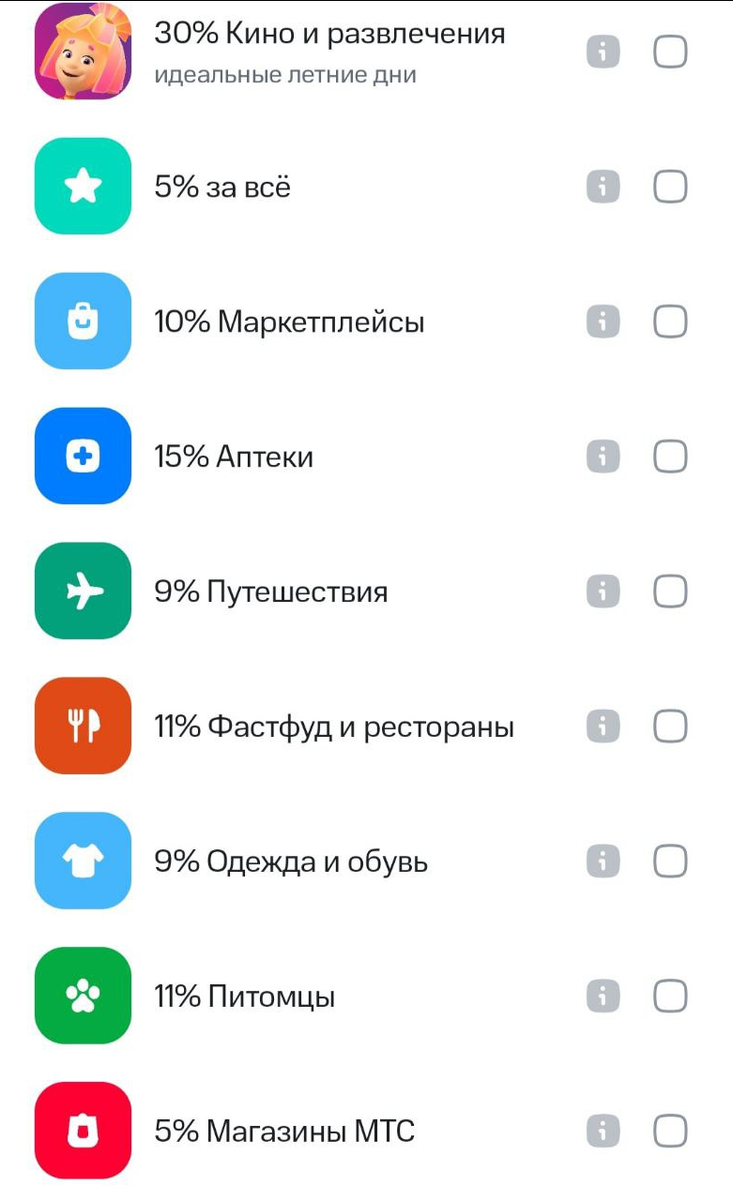Enable the checkbox for 11% Питомцы
This screenshot has height=1200, width=733.
click(x=670, y=996)
